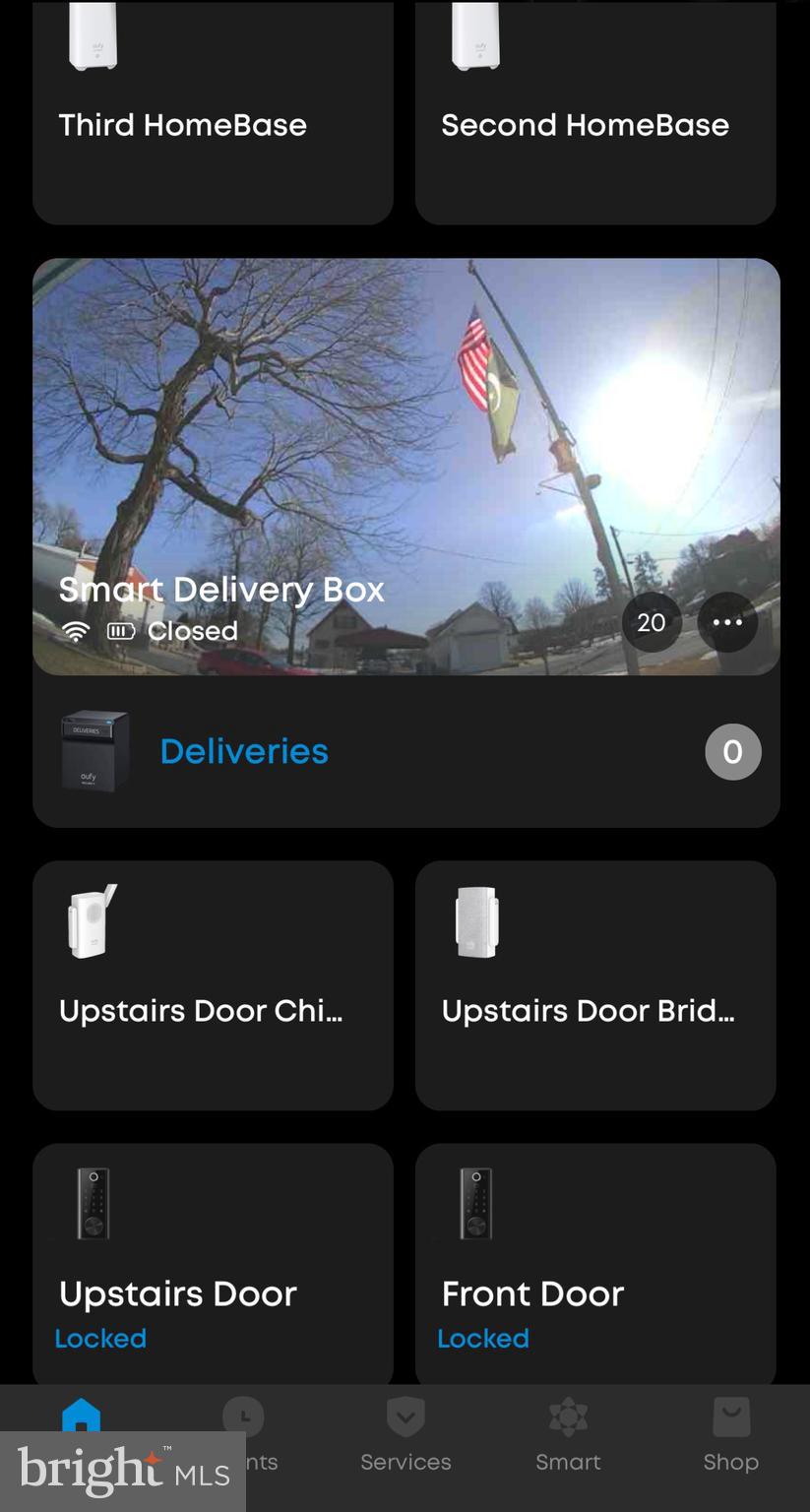Open the Second HomeBase card
810x1512 pixels.
594,113
